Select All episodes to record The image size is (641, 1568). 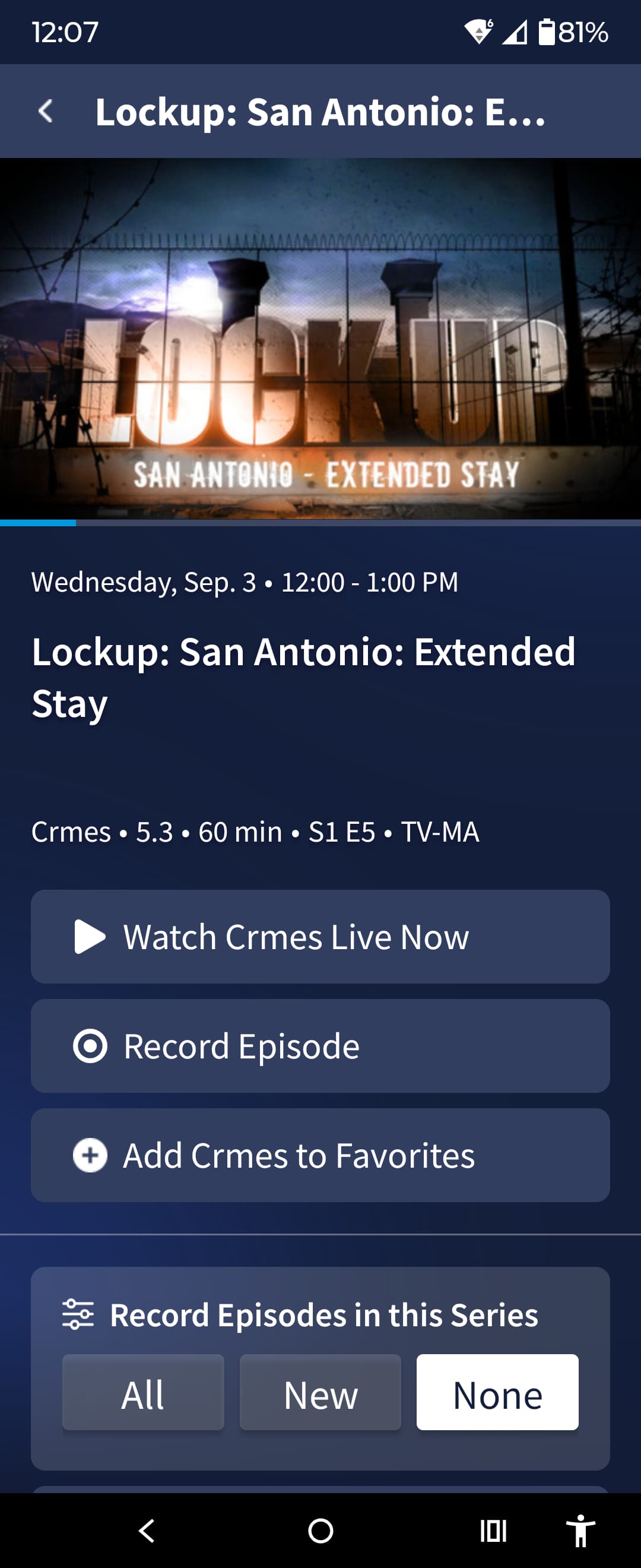143,1392
